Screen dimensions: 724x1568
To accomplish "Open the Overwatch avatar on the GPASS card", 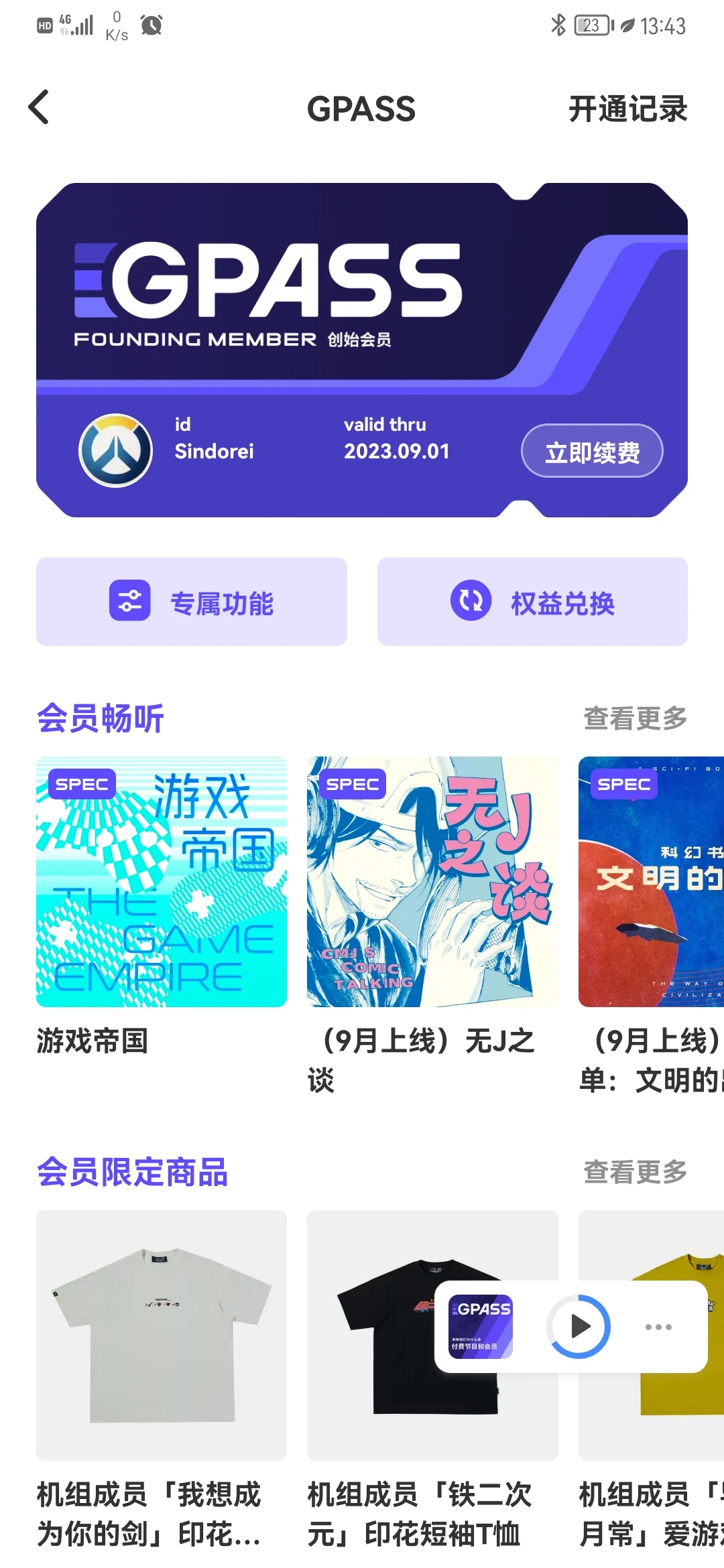I will point(116,451).
